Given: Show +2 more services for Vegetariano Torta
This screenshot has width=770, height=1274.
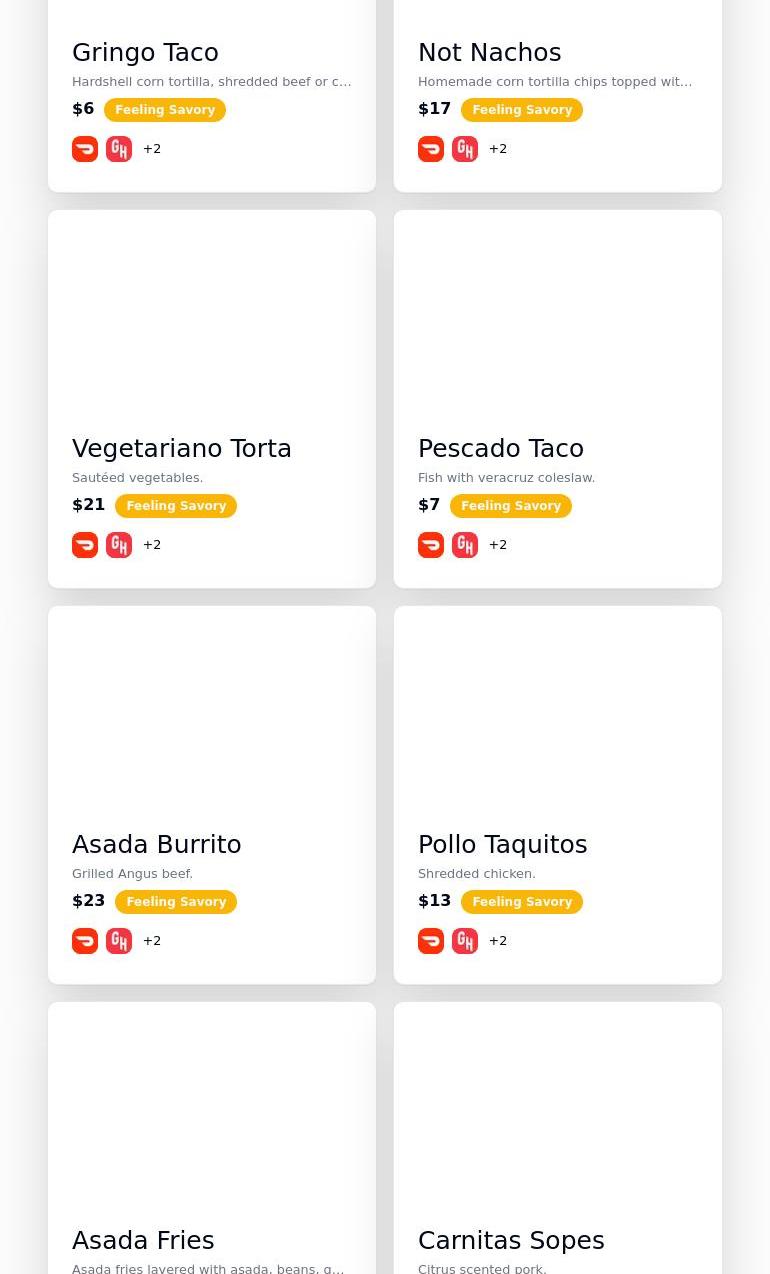Looking at the screenshot, I should tap(152, 545).
